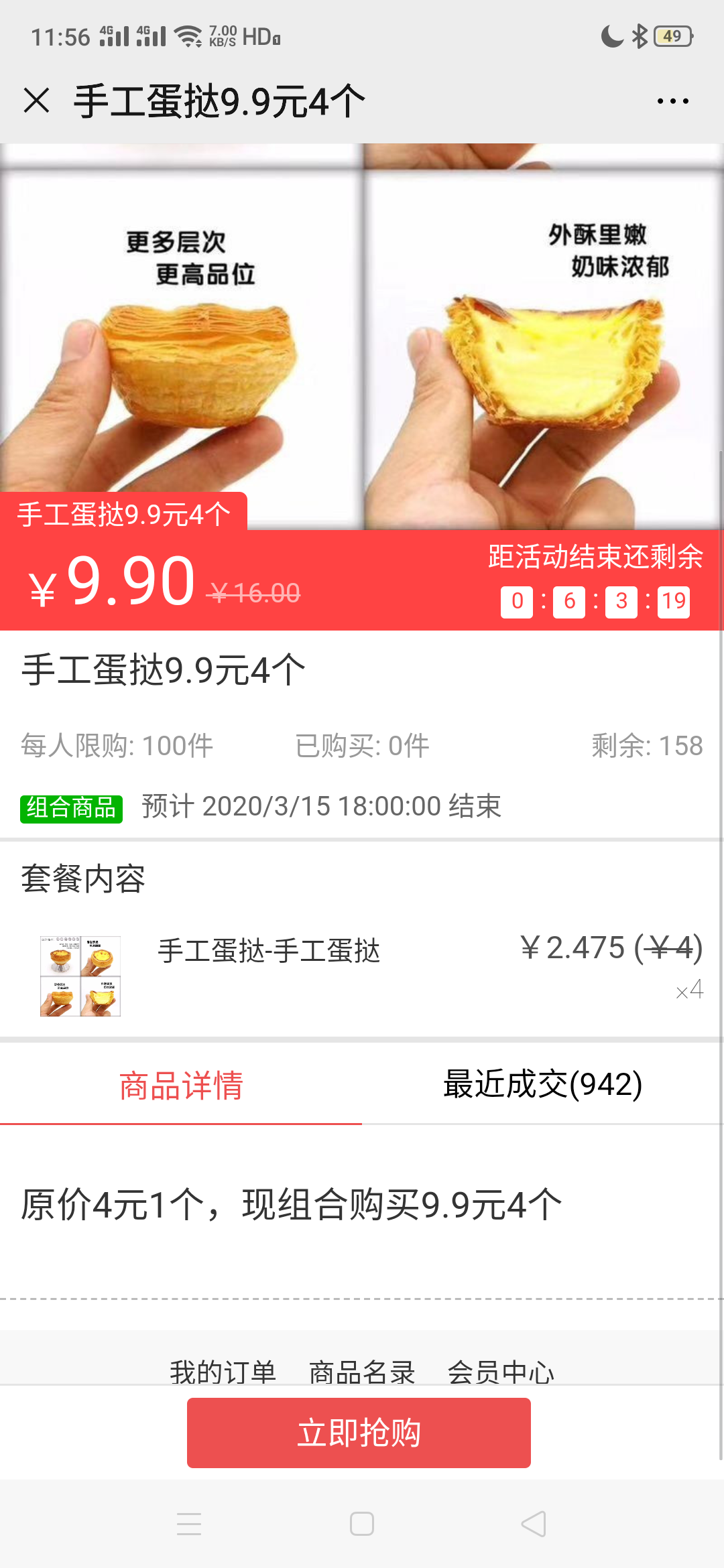Go back with the system back button

click(x=534, y=1524)
